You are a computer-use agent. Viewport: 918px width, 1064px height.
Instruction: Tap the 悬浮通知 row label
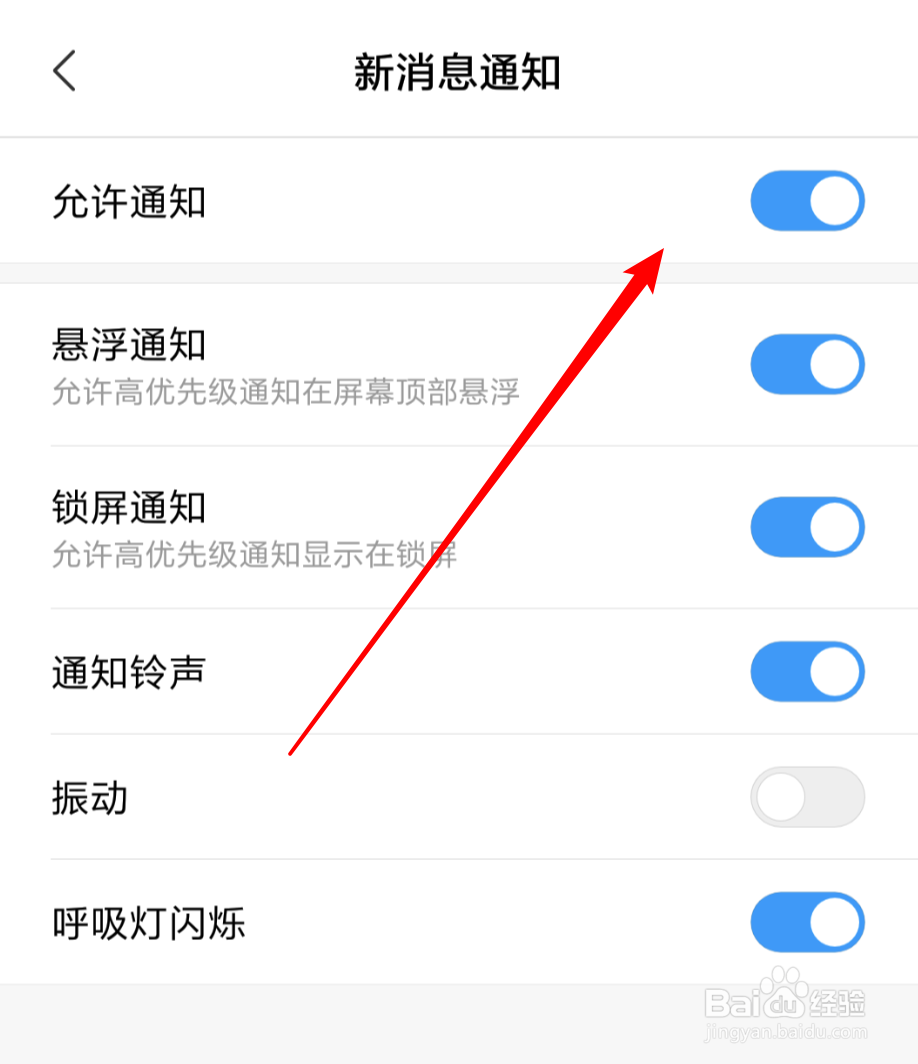[x=129, y=345]
